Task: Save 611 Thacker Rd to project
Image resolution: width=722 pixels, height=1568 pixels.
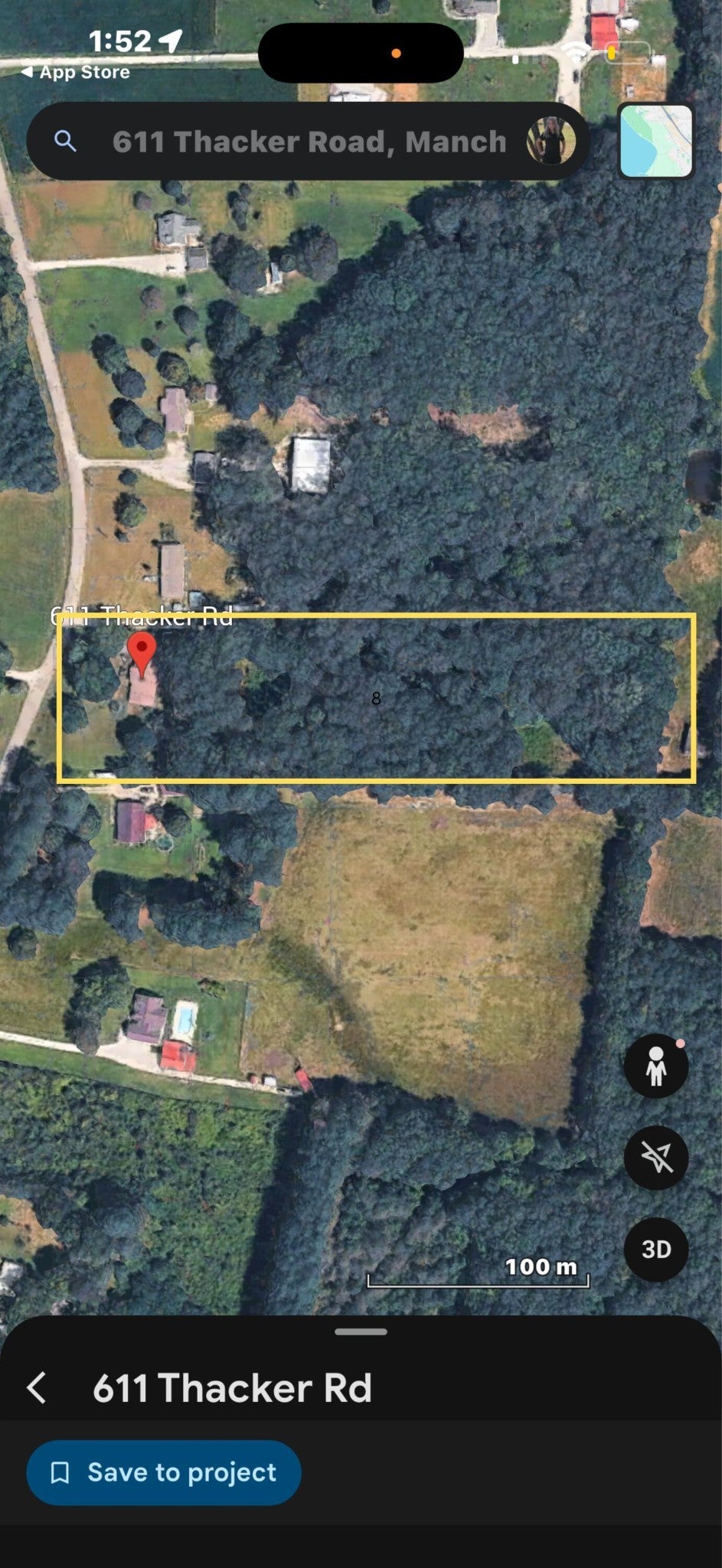Action: (163, 1472)
